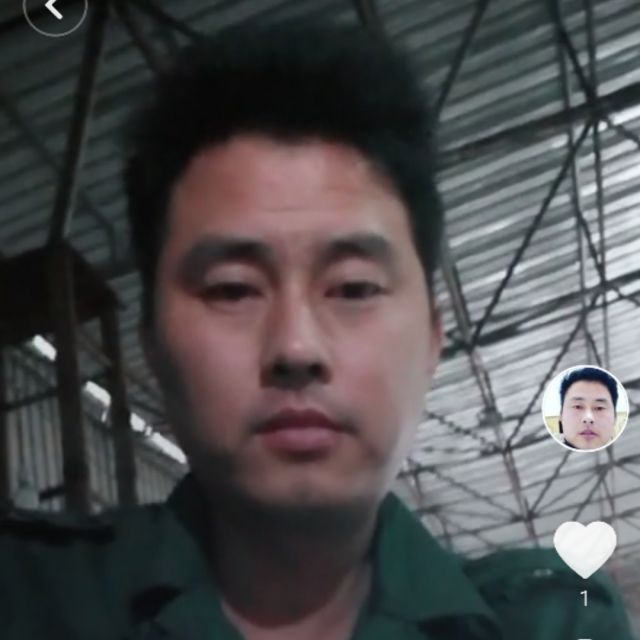
Task: Open the uploader's profile avatar
Action: [585, 408]
